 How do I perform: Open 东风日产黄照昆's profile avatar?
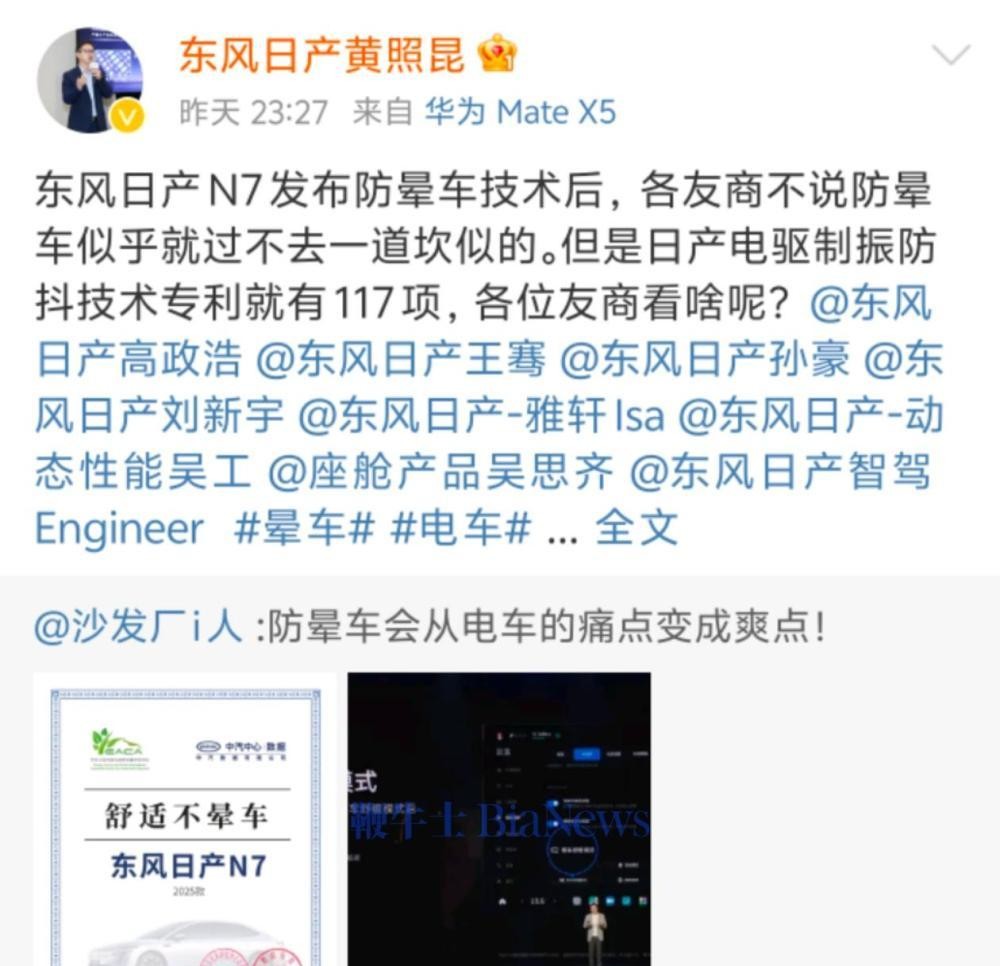pos(89,80)
